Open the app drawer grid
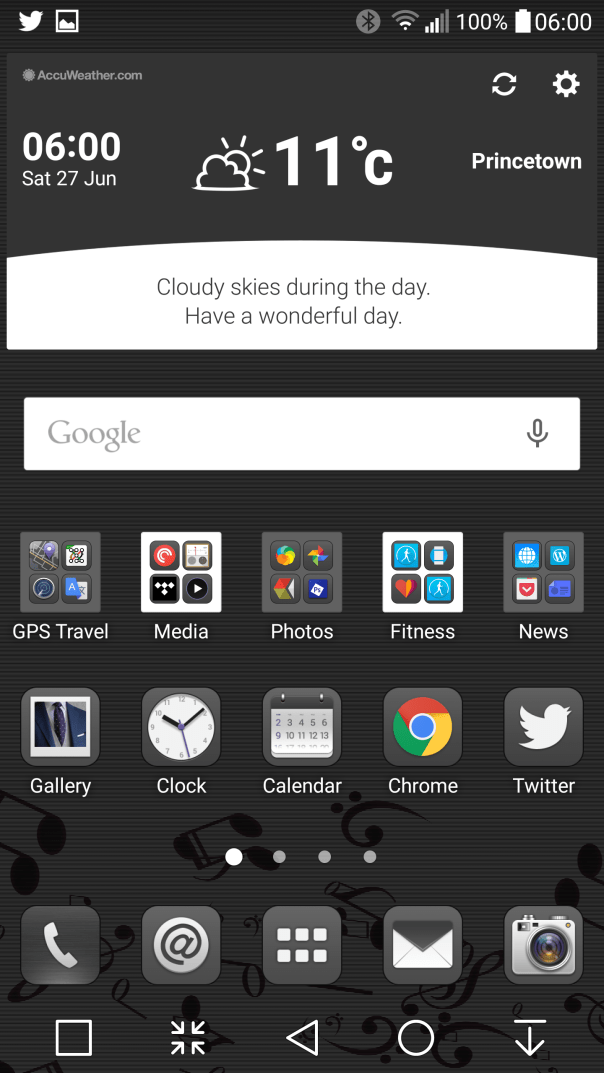 coord(302,945)
